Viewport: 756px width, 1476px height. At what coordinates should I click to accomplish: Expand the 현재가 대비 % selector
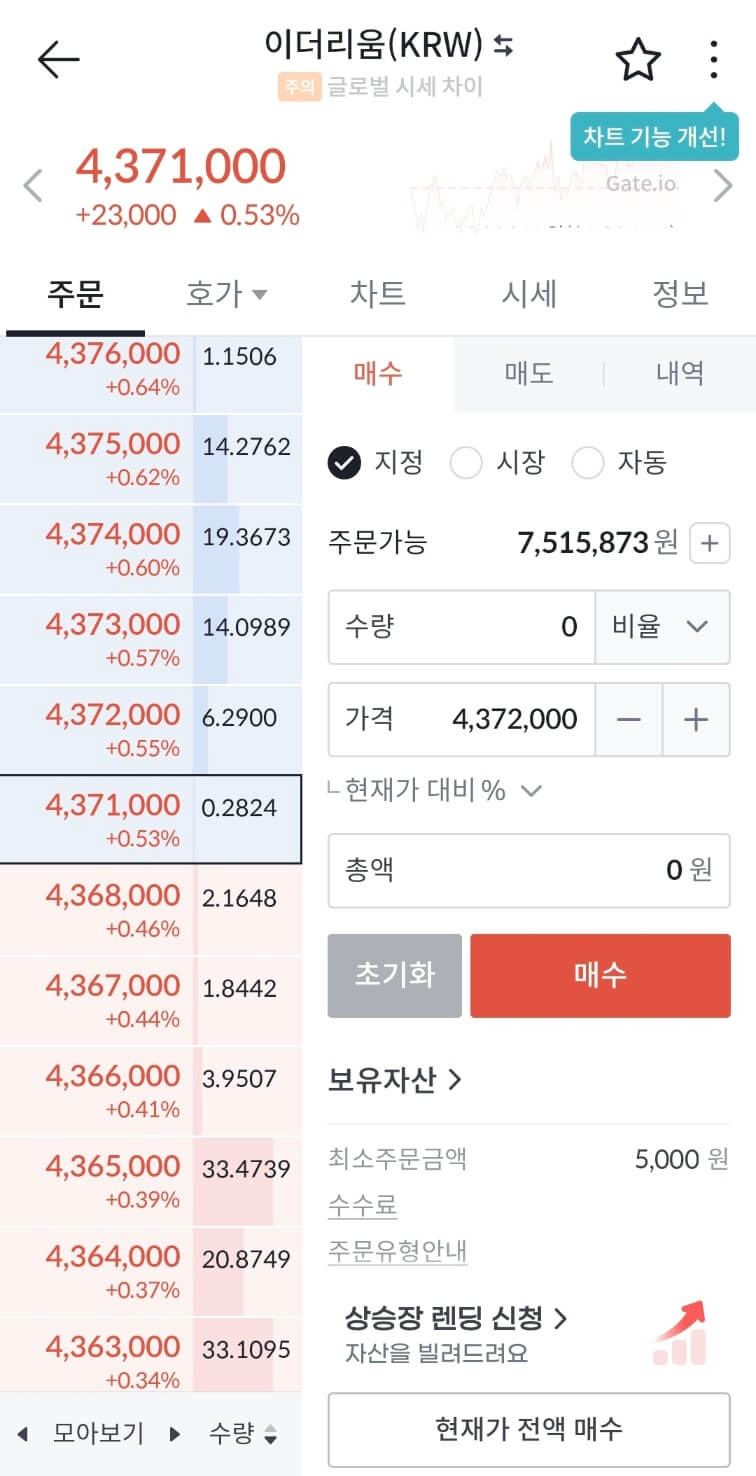pyautogui.click(x=531, y=790)
